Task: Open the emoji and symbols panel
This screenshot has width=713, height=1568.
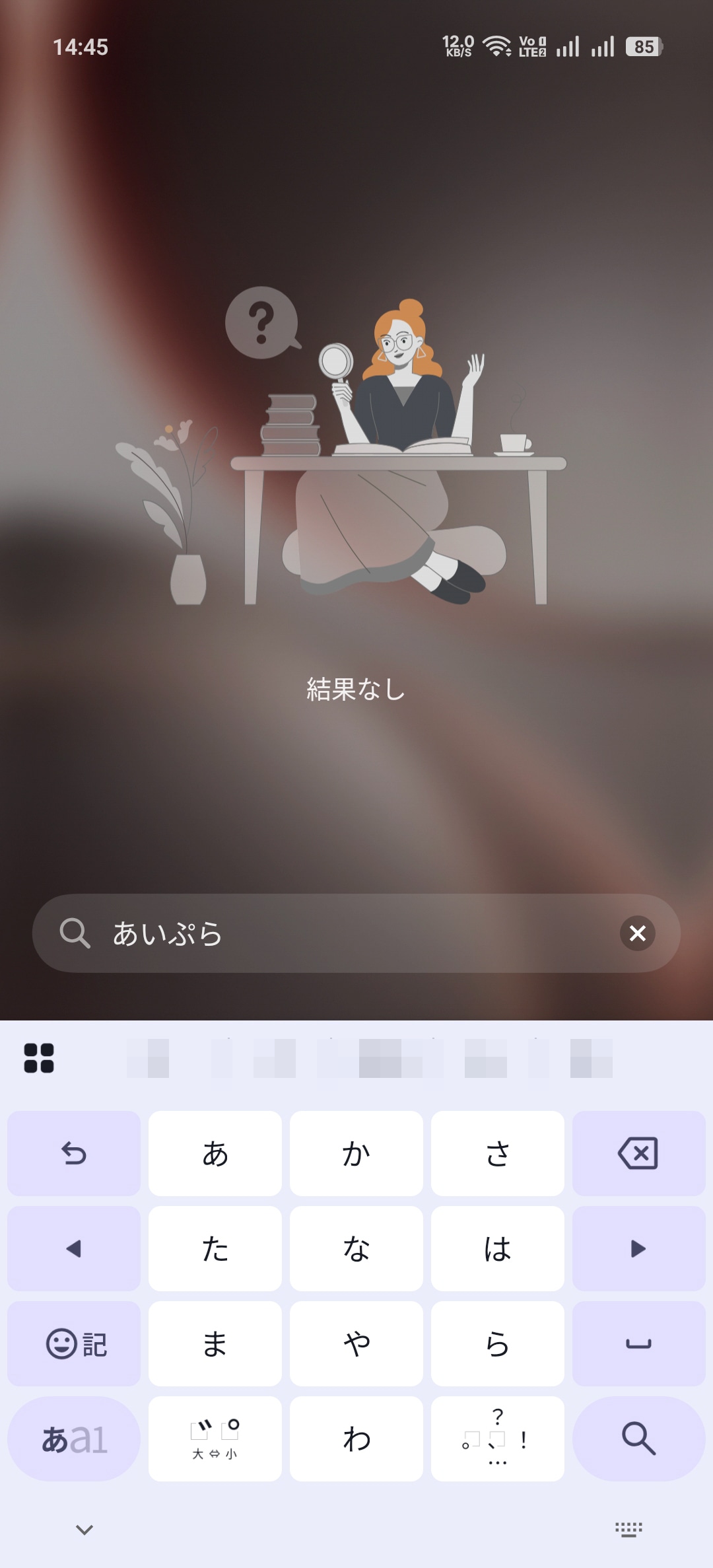Action: point(73,1343)
